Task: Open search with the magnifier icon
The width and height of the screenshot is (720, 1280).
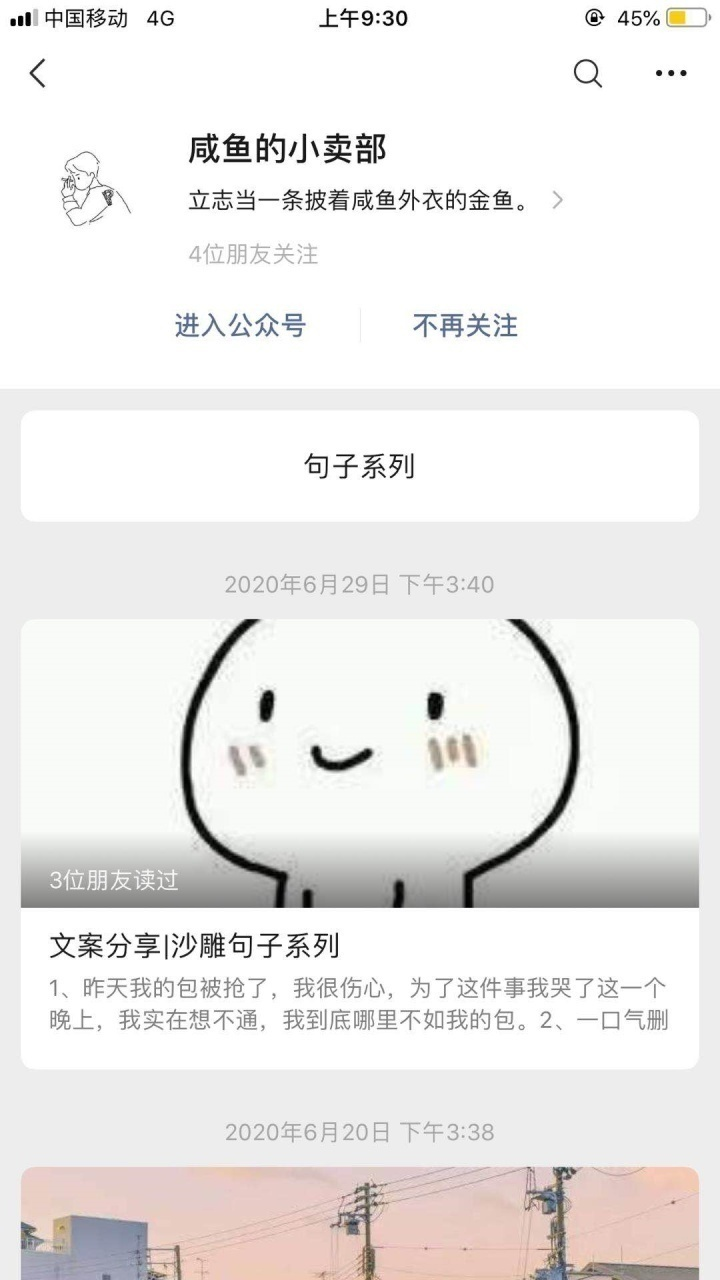Action: 587,73
